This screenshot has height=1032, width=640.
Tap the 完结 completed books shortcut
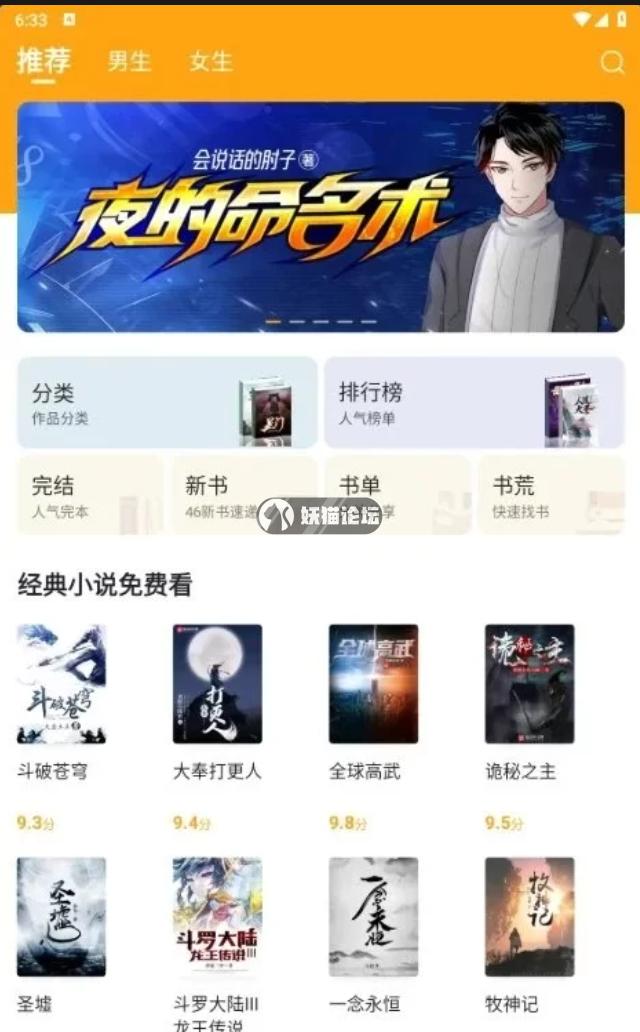[90, 496]
